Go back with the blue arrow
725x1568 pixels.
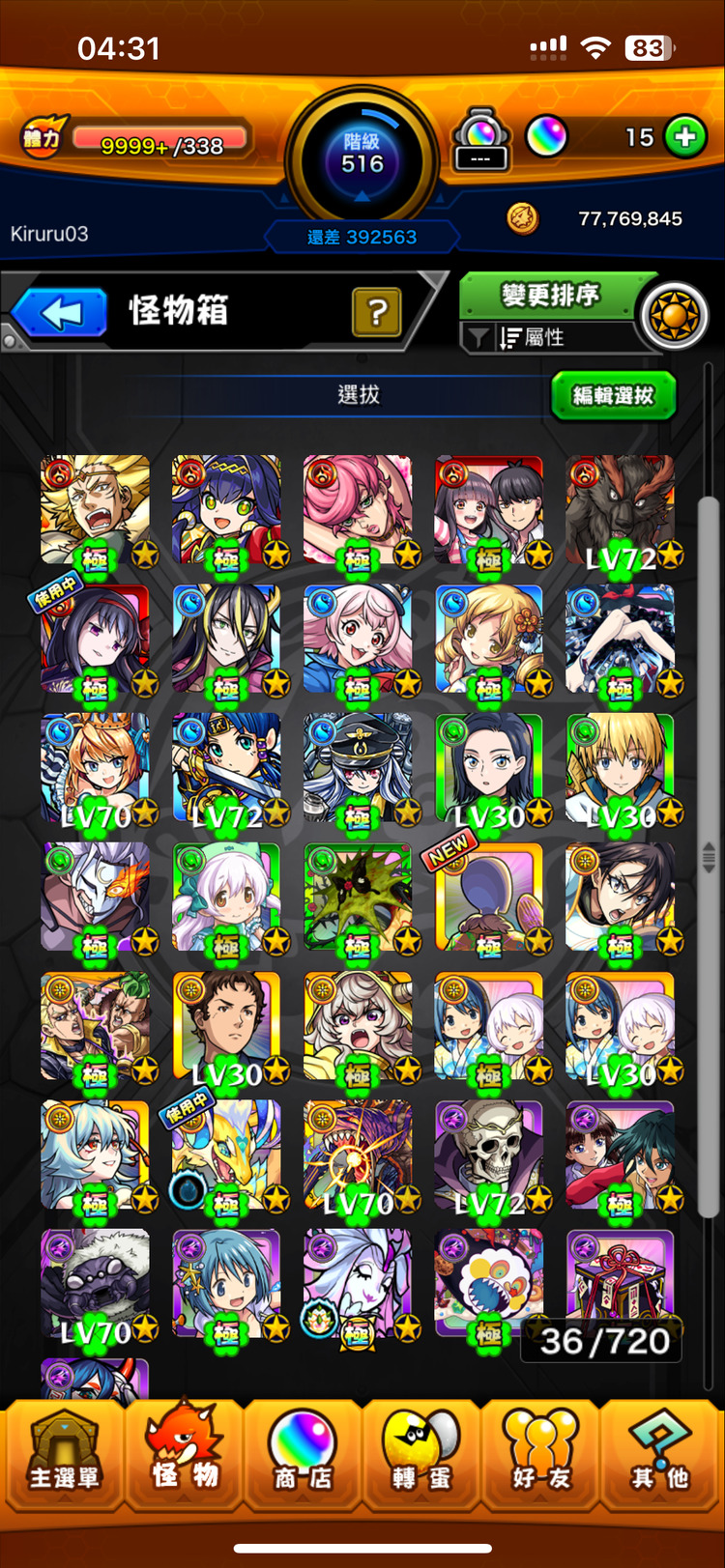pyautogui.click(x=60, y=313)
